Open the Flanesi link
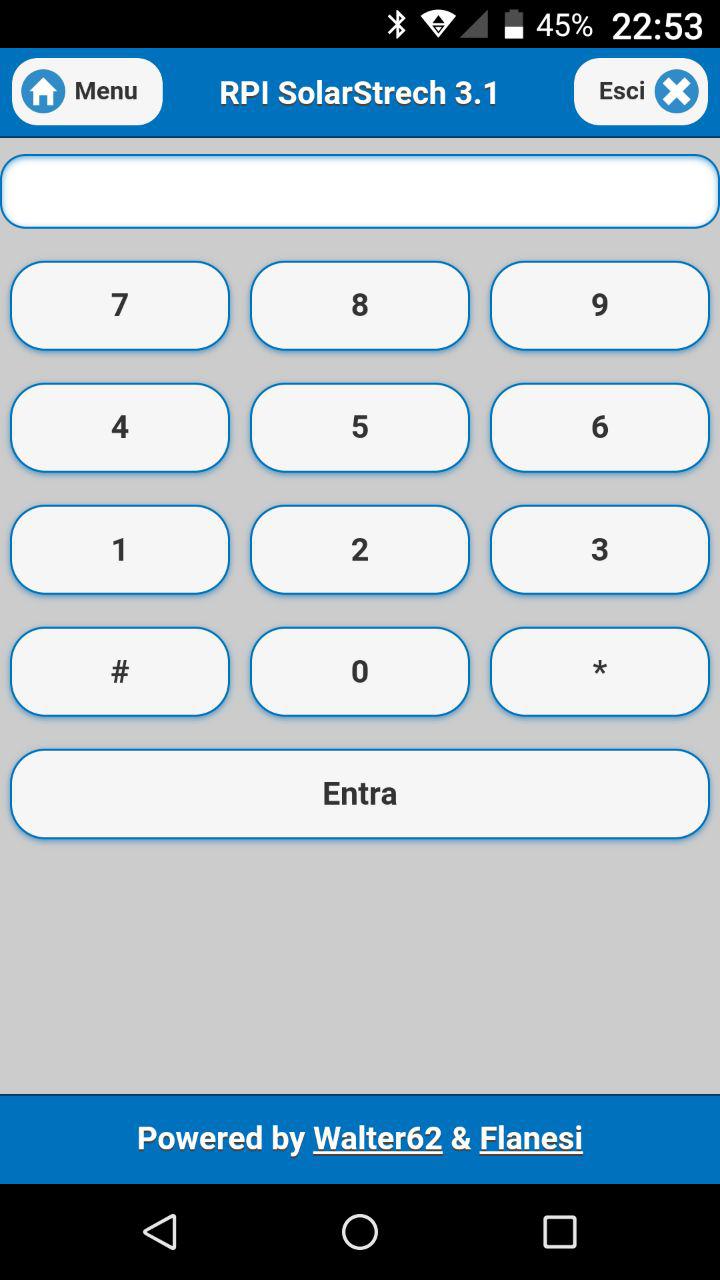This screenshot has height=1280, width=720. 531,1138
